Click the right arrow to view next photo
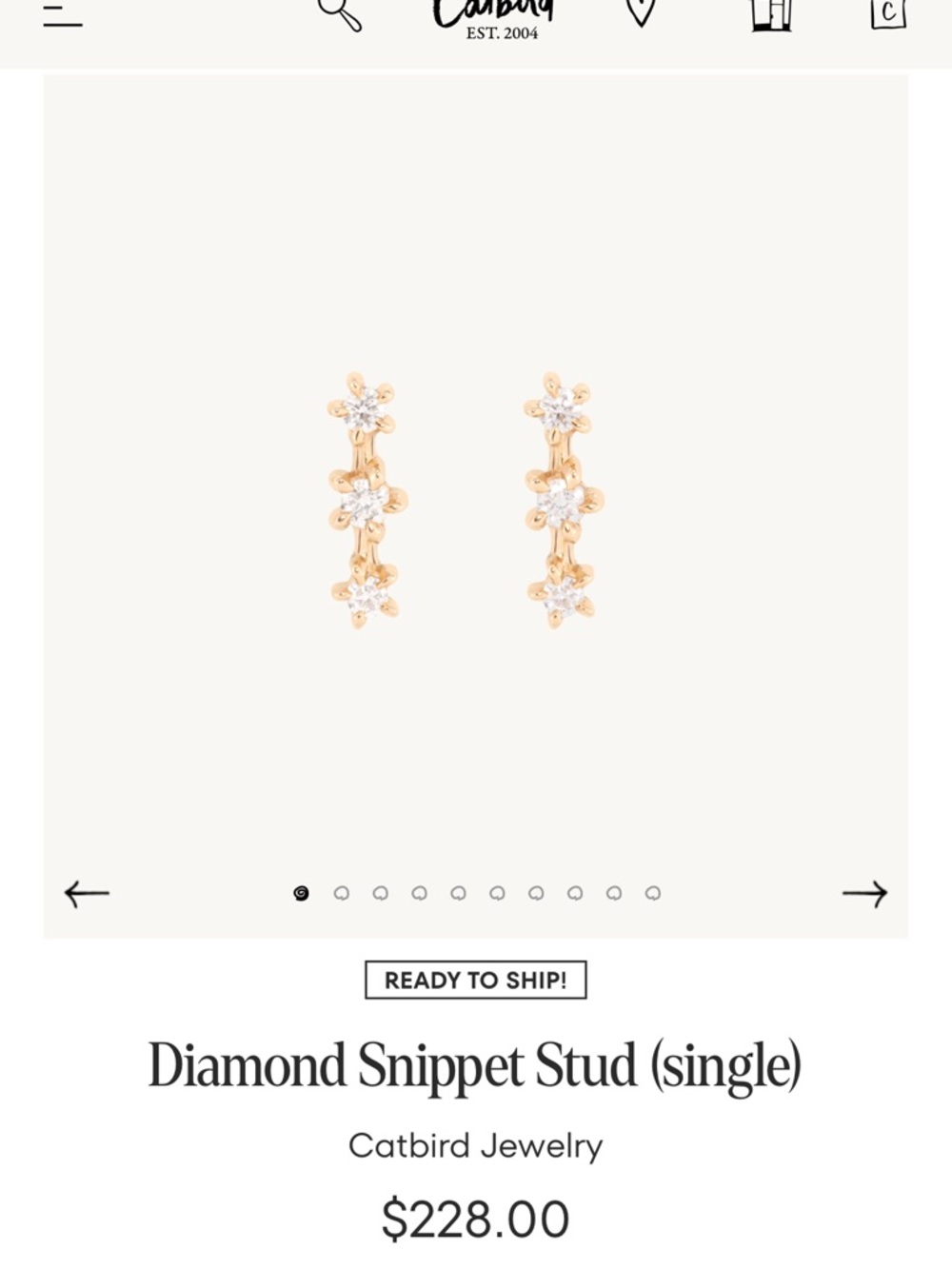 tap(864, 893)
